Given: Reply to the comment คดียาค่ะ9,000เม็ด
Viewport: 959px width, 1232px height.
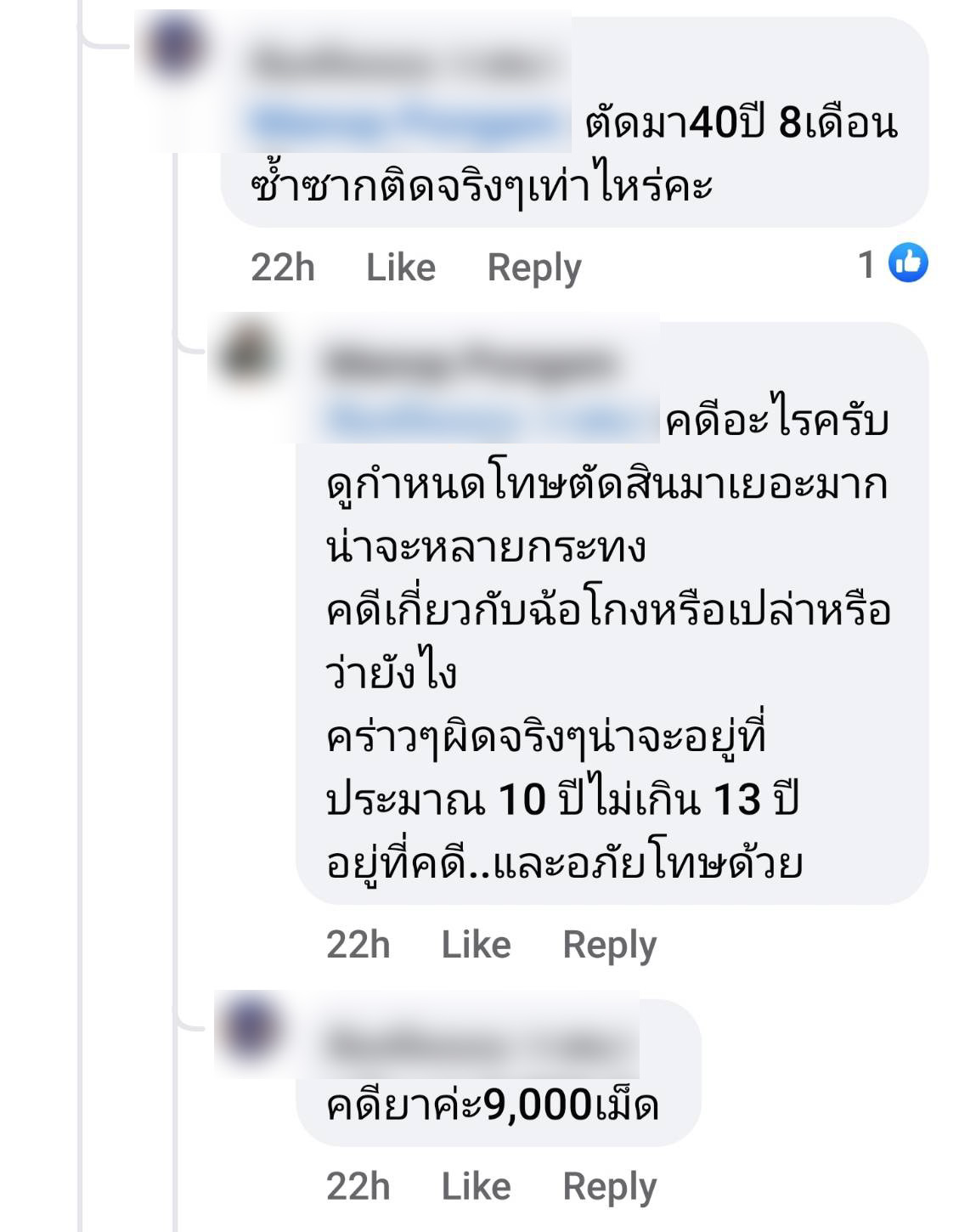Looking at the screenshot, I should coord(609,1186).
